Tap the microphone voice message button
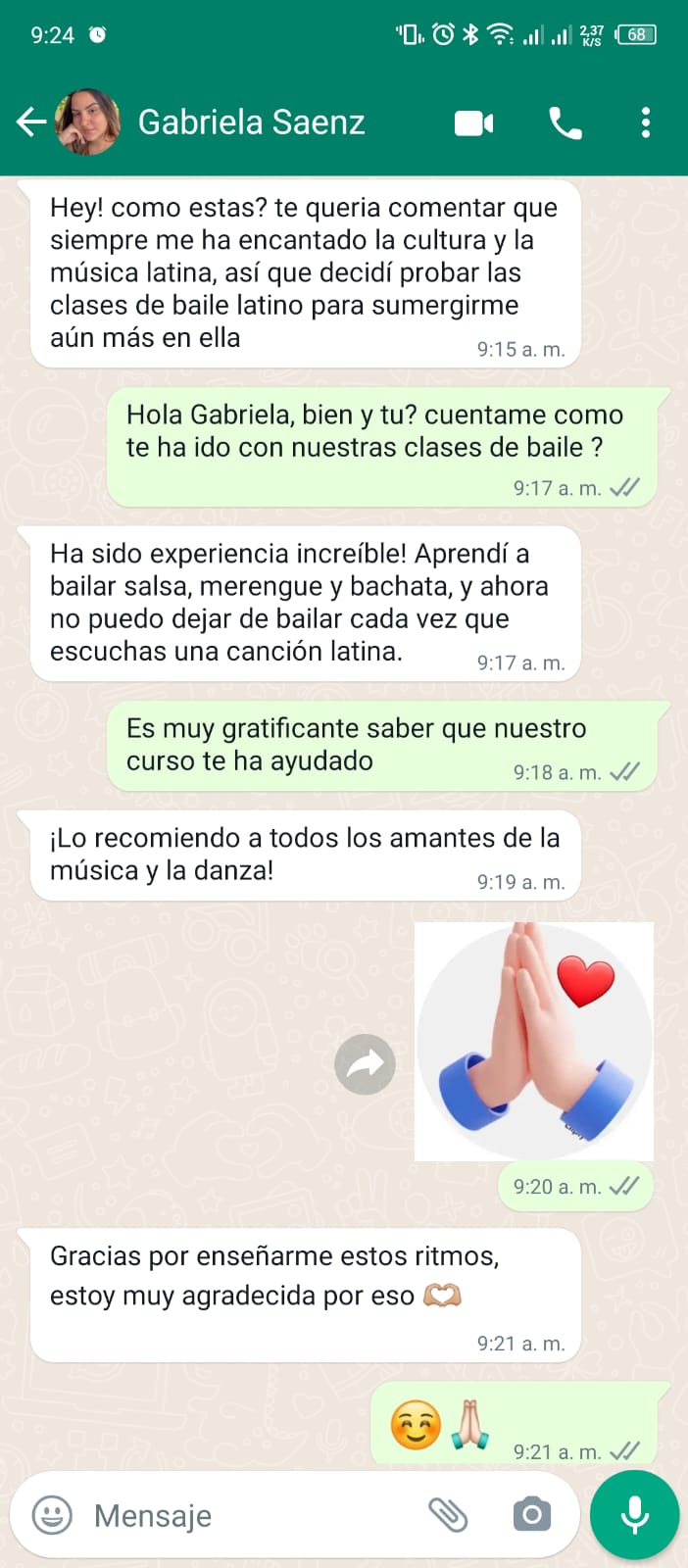 coord(634,1515)
